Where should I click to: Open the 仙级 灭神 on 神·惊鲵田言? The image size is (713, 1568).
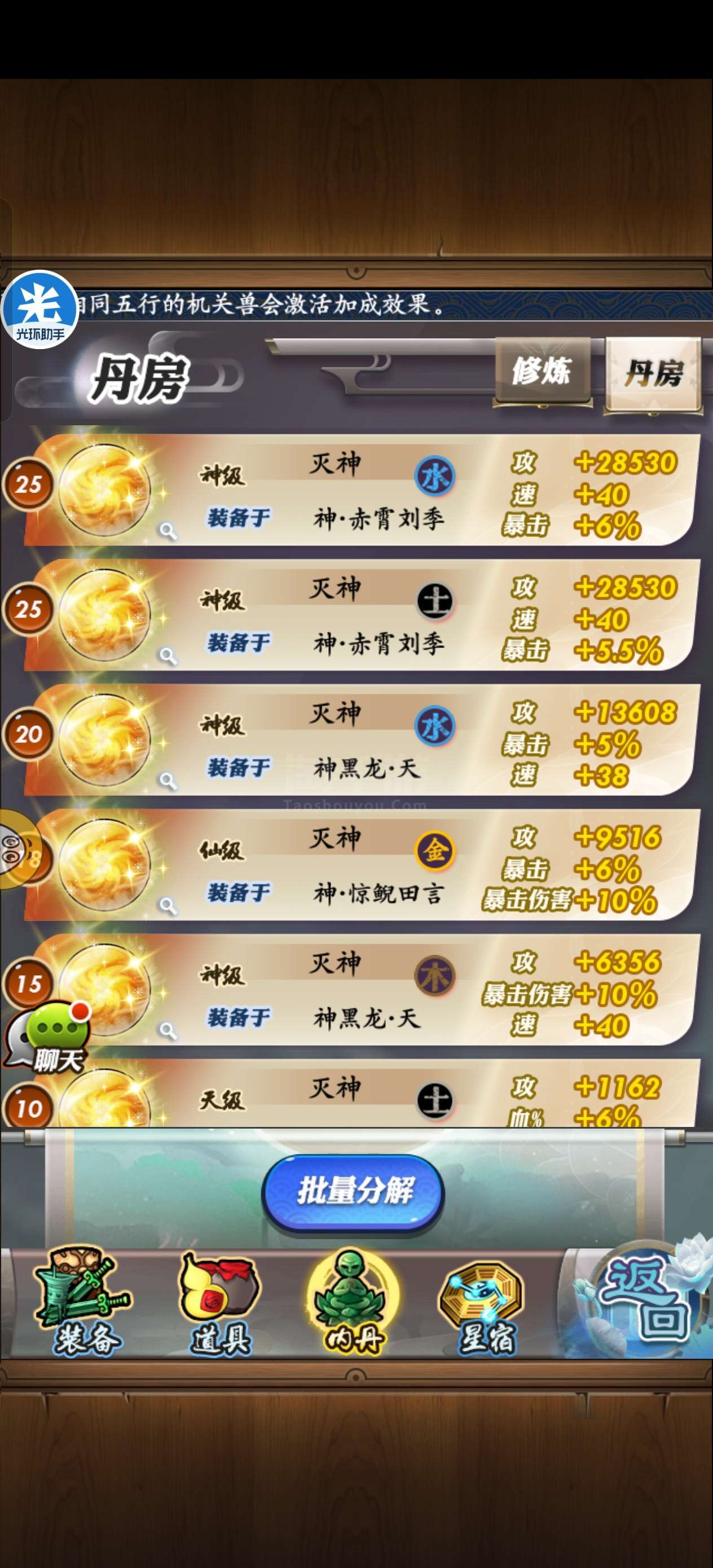click(359, 865)
